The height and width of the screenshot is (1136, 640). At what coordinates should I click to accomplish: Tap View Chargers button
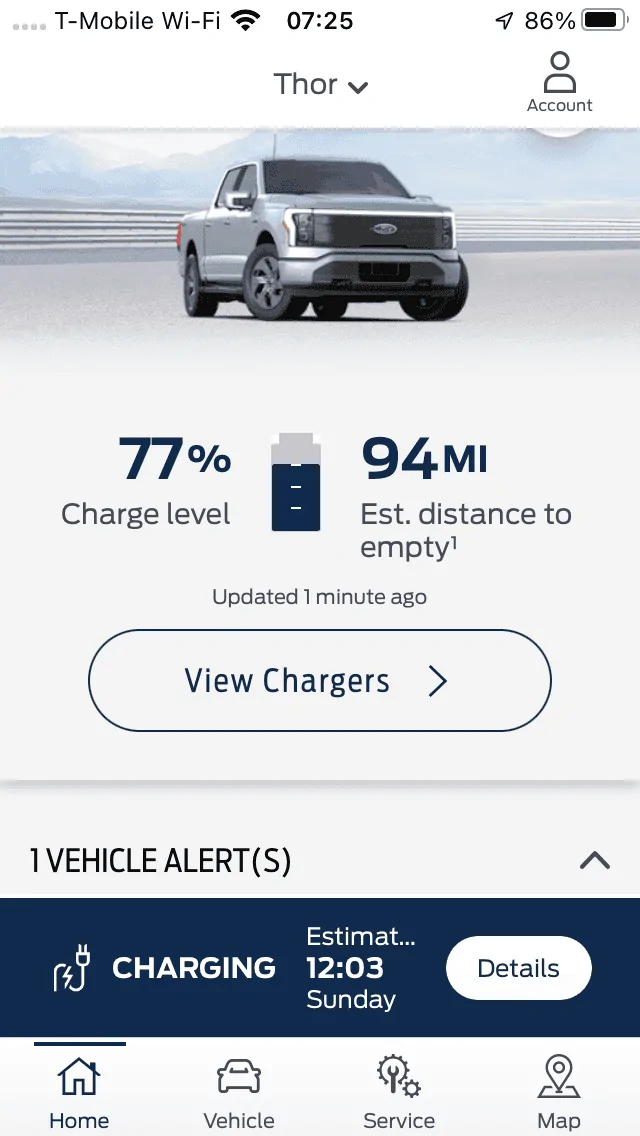(320, 681)
